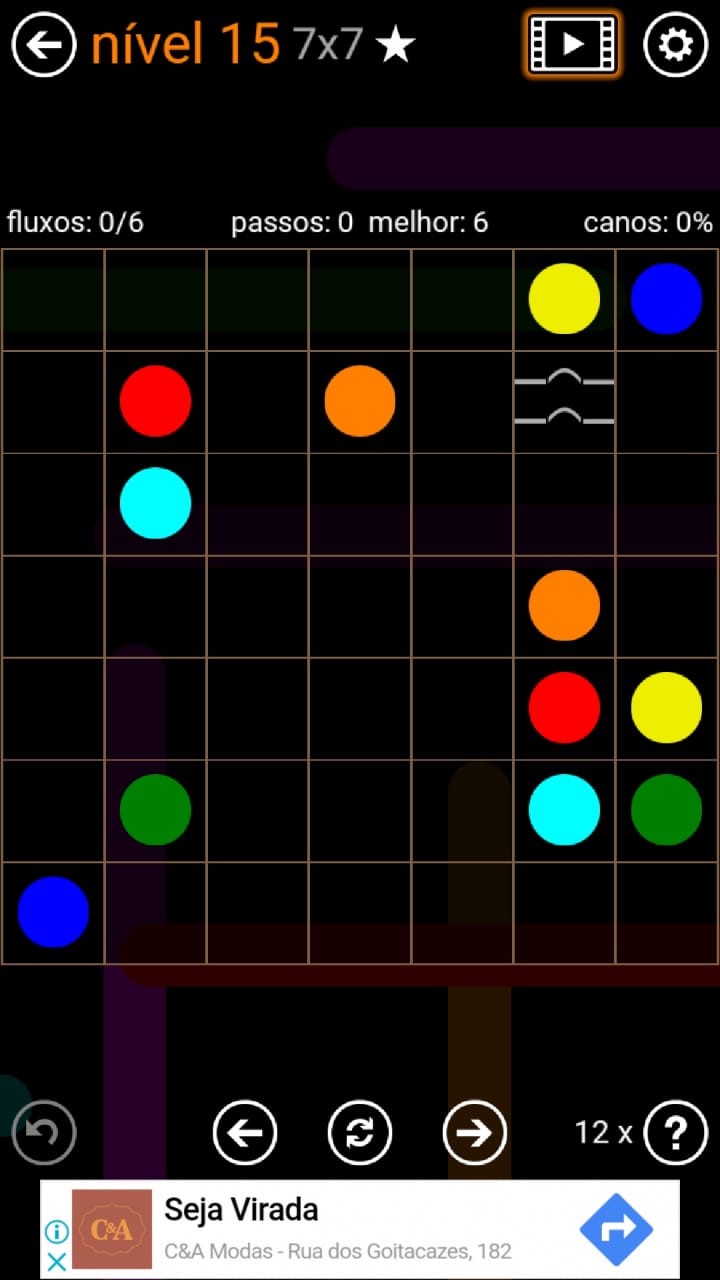The image size is (720, 1280).
Task: Restart the current level
Action: tap(360, 1132)
